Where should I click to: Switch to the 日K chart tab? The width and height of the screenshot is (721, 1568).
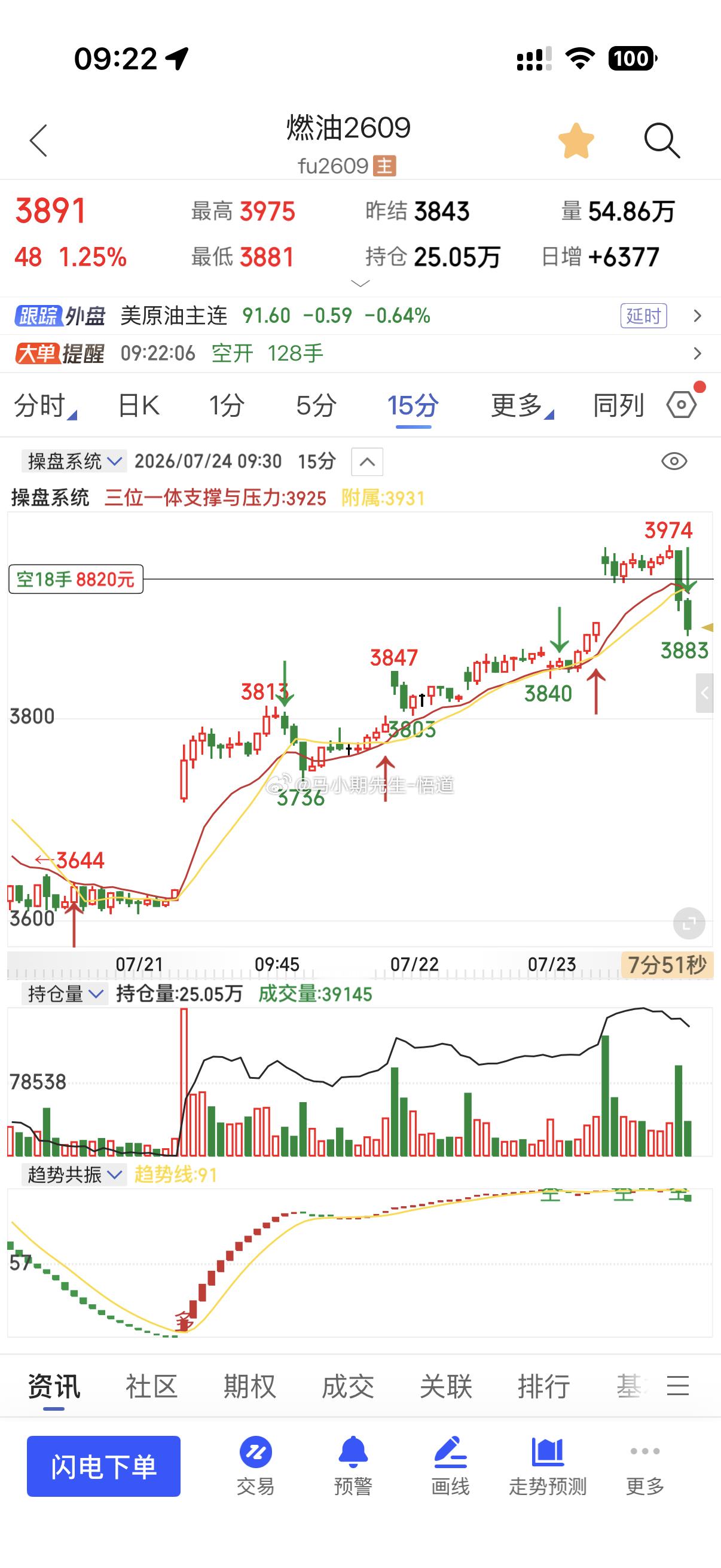click(139, 405)
